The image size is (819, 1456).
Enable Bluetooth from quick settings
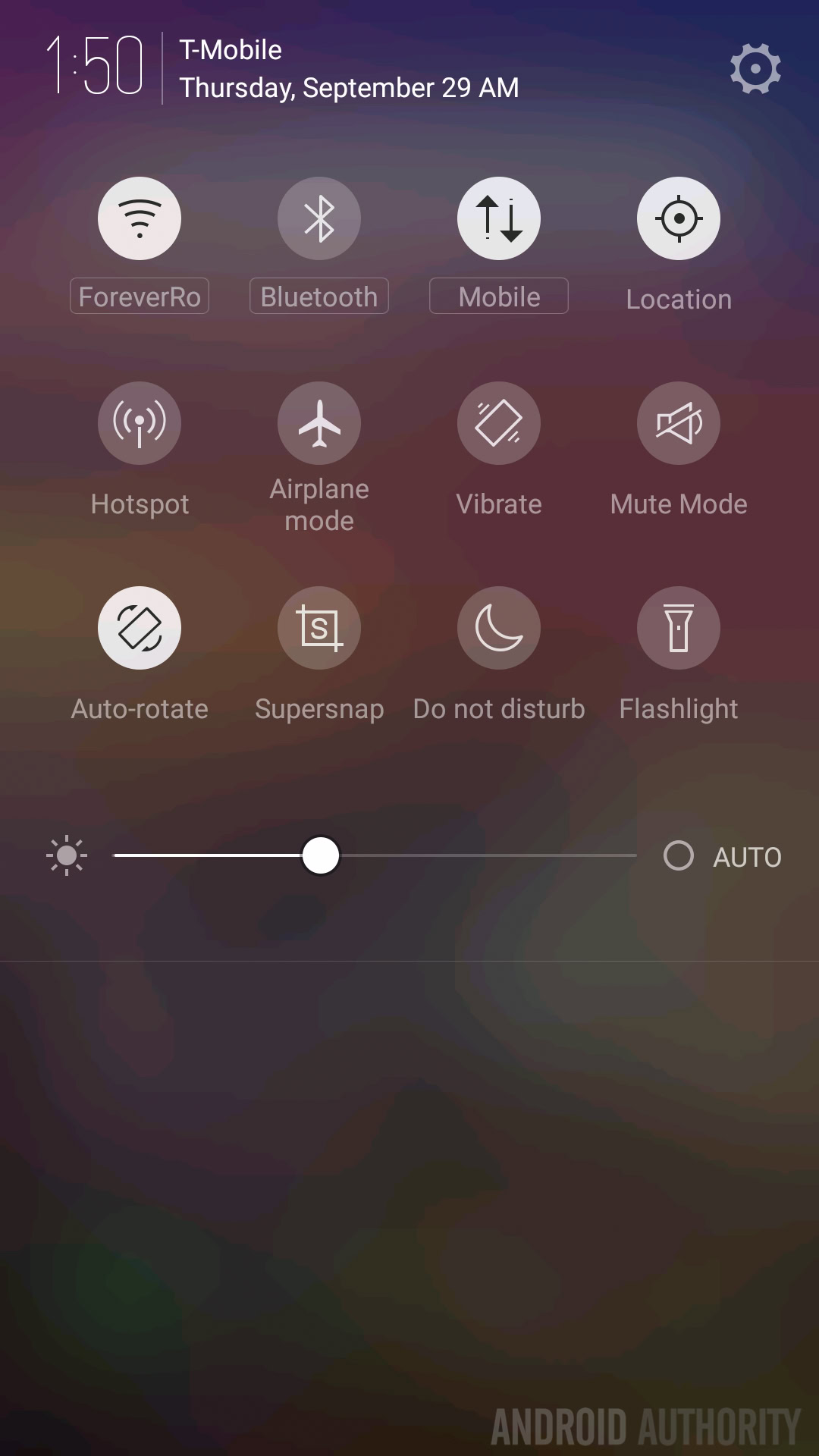click(319, 218)
